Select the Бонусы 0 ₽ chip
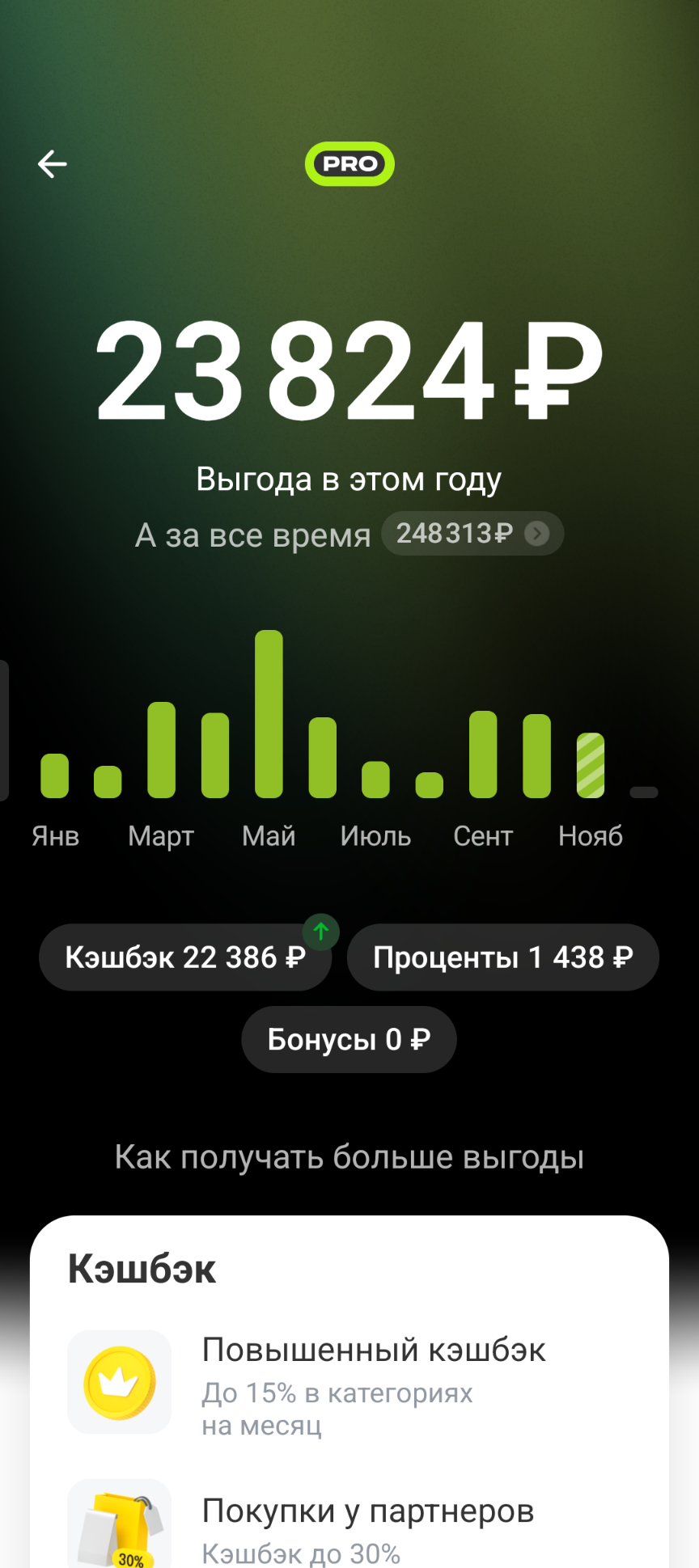 pos(349,1039)
